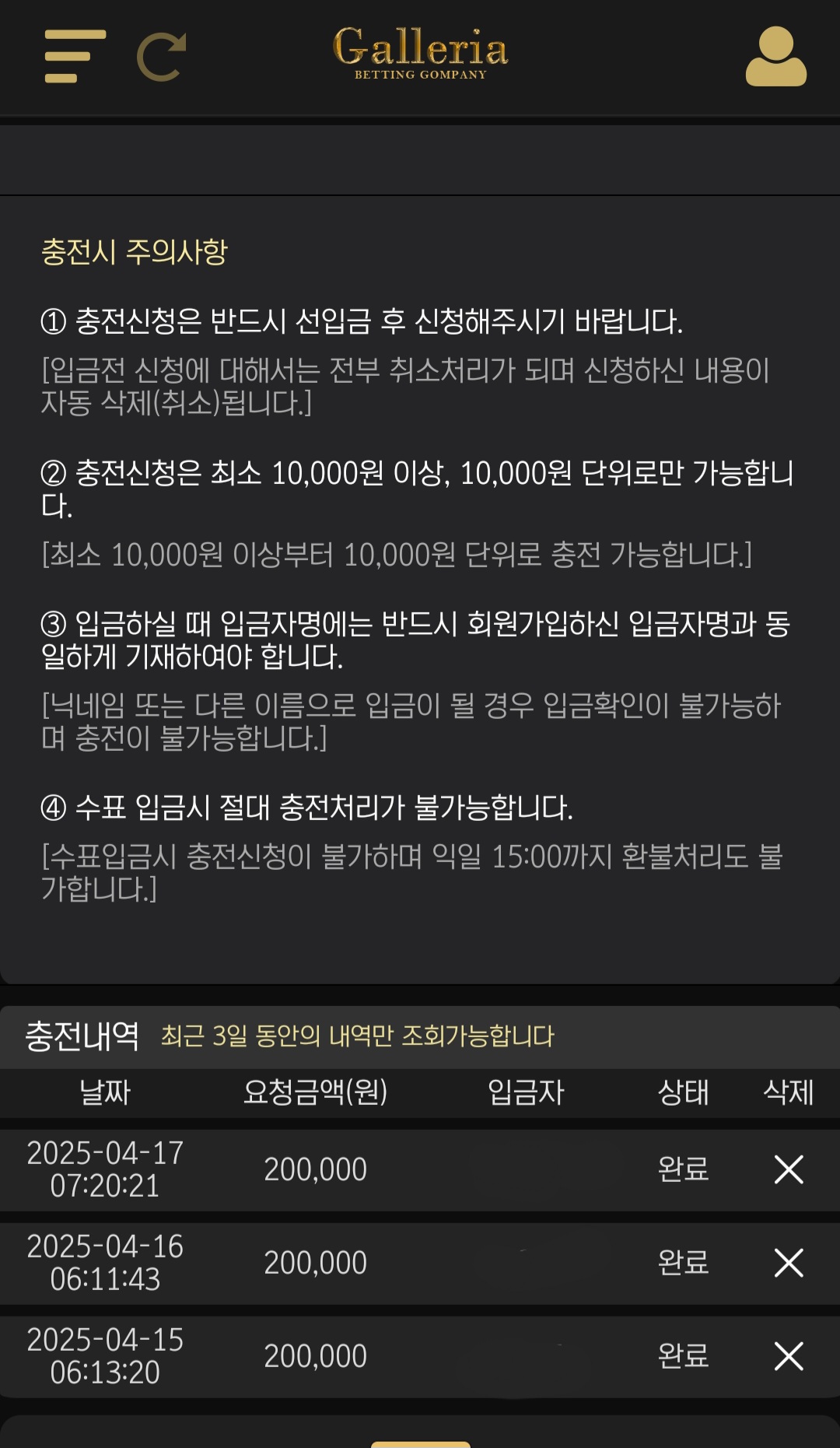Viewport: 840px width, 1448px height.
Task: Delete the 2025-04-15 charge record
Action: pos(789,1355)
